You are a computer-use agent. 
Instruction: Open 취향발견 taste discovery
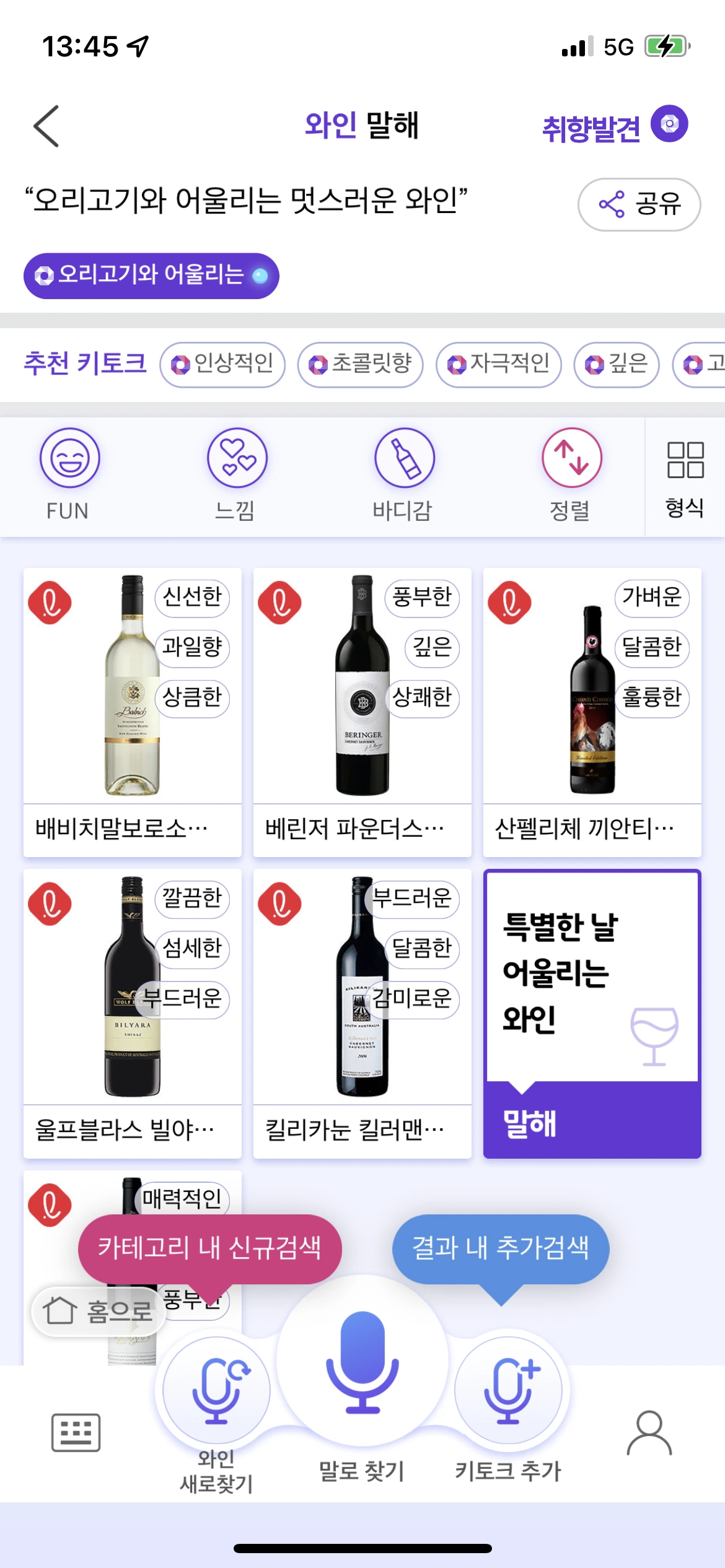coord(613,127)
